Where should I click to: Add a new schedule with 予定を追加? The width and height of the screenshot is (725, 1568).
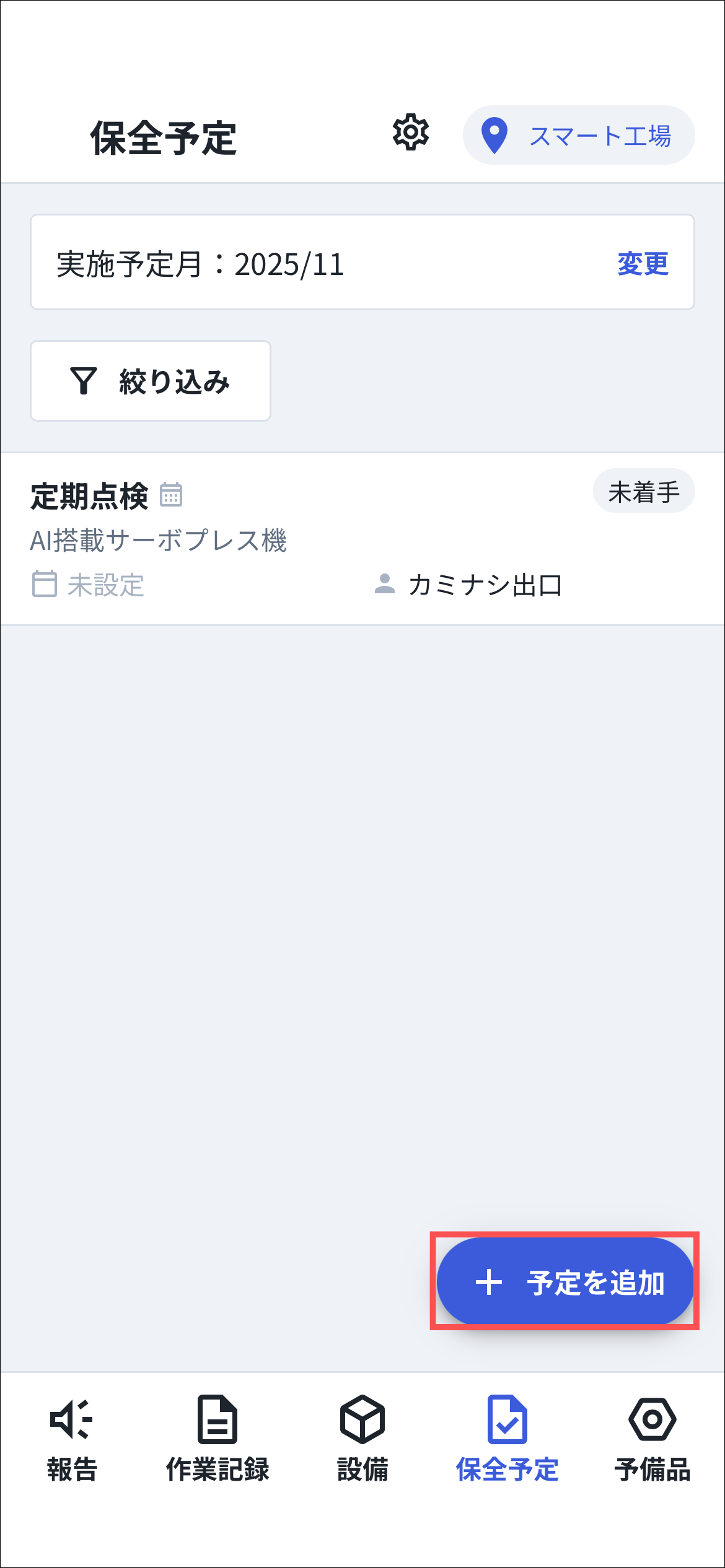click(565, 1282)
